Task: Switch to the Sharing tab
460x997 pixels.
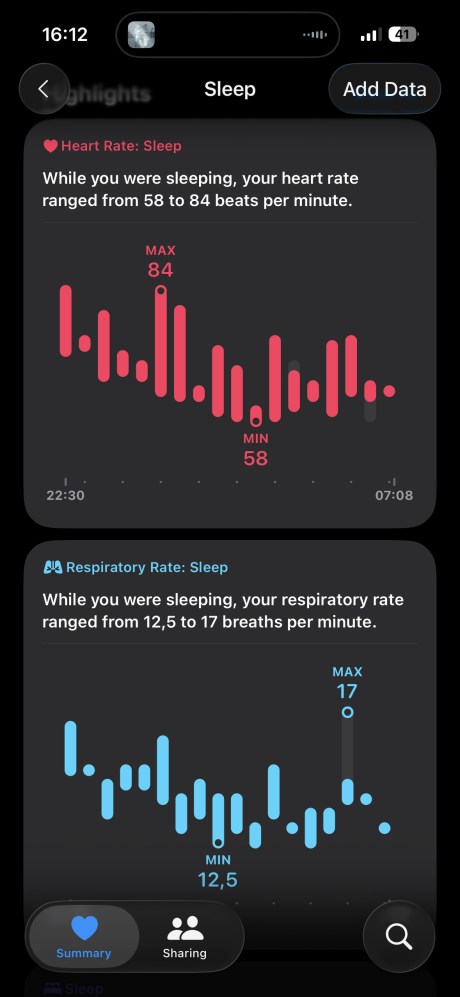Action: (x=185, y=937)
